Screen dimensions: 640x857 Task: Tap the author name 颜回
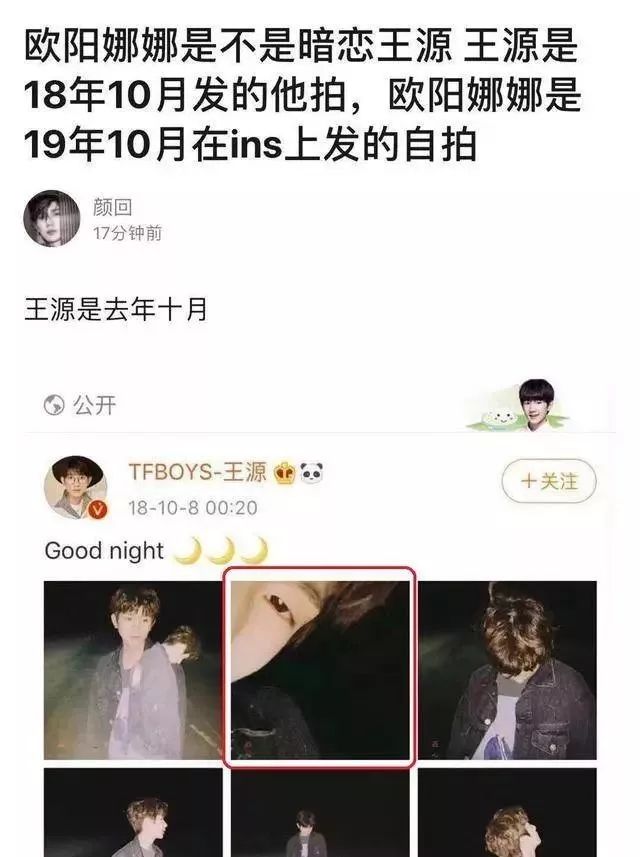112,208
